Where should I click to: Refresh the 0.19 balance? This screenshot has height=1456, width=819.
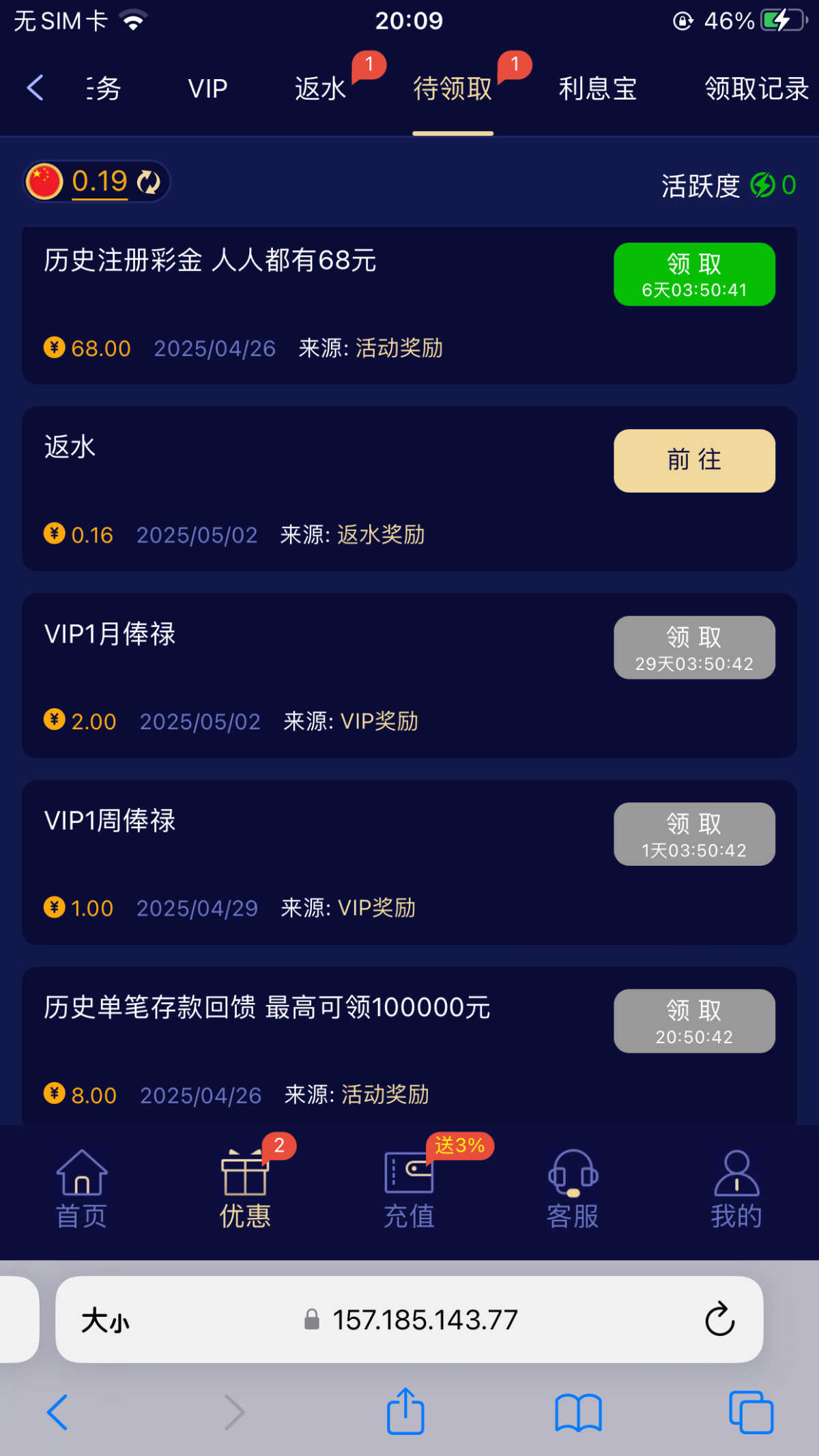[149, 182]
